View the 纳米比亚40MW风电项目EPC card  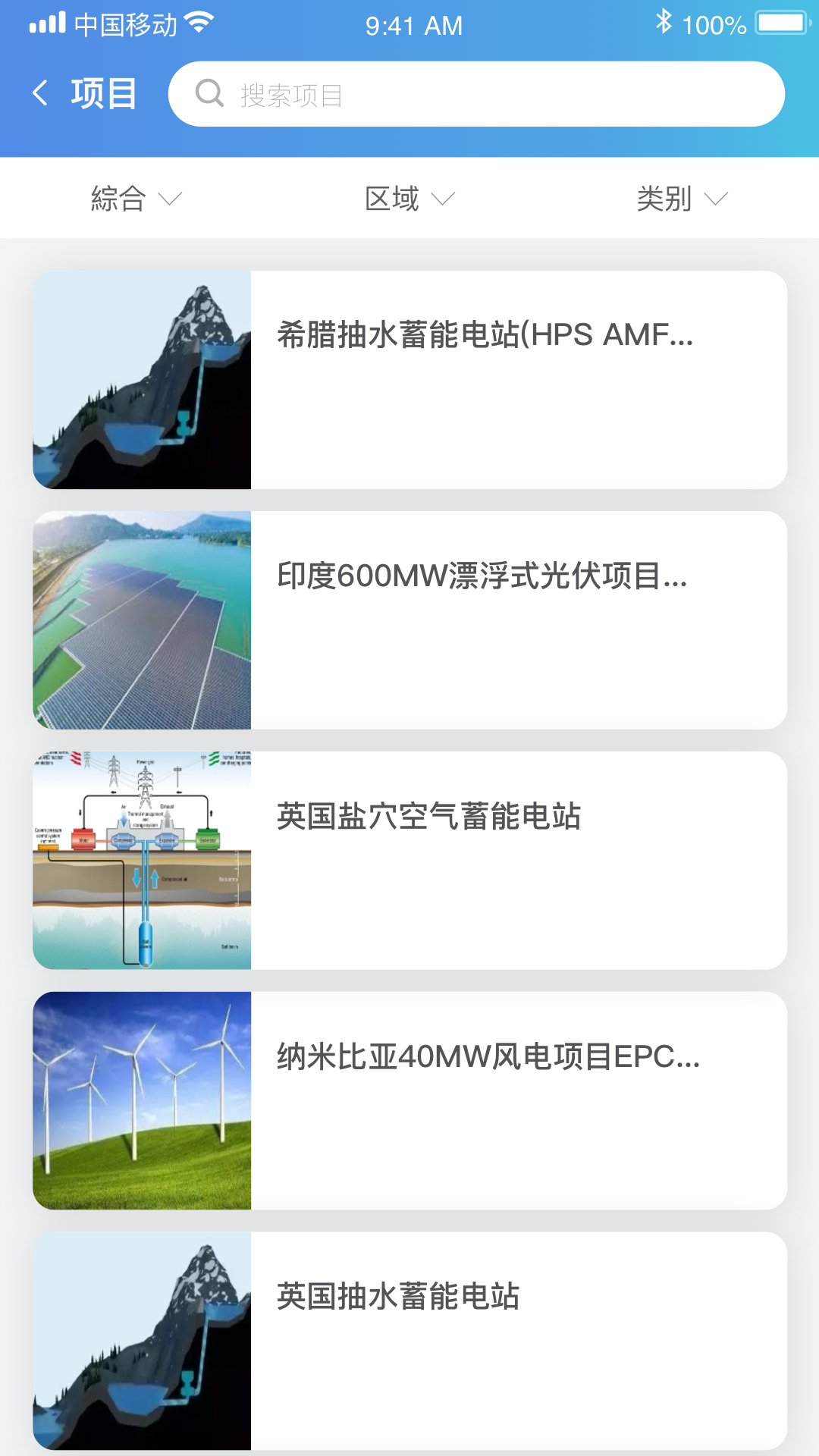coord(409,1101)
